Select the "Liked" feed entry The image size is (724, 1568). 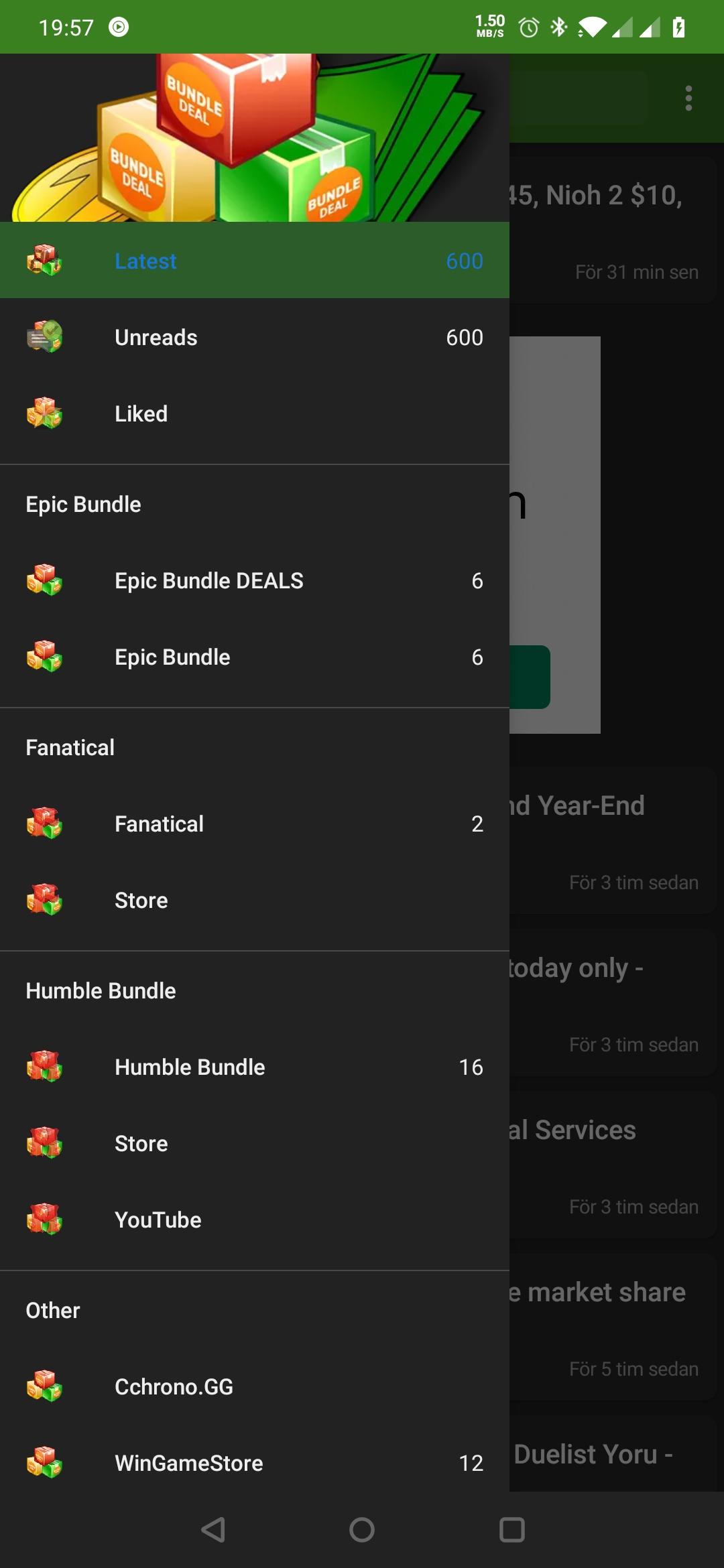(x=255, y=413)
